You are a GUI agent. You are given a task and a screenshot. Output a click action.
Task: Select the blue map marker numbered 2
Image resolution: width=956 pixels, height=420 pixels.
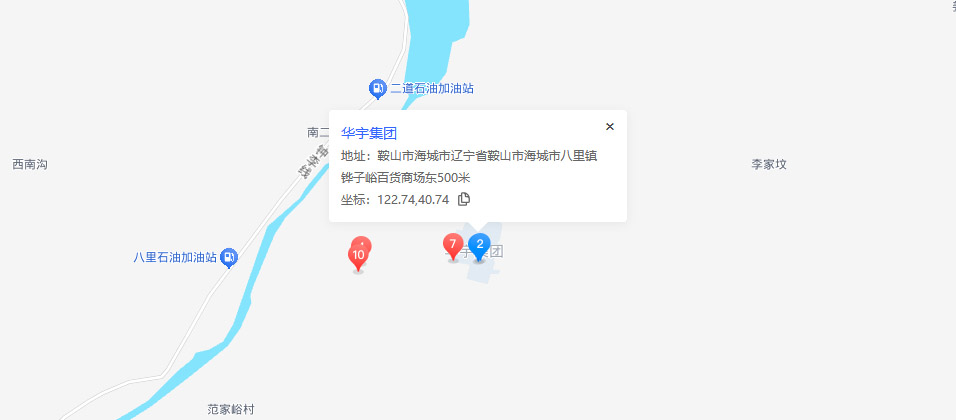click(479, 244)
